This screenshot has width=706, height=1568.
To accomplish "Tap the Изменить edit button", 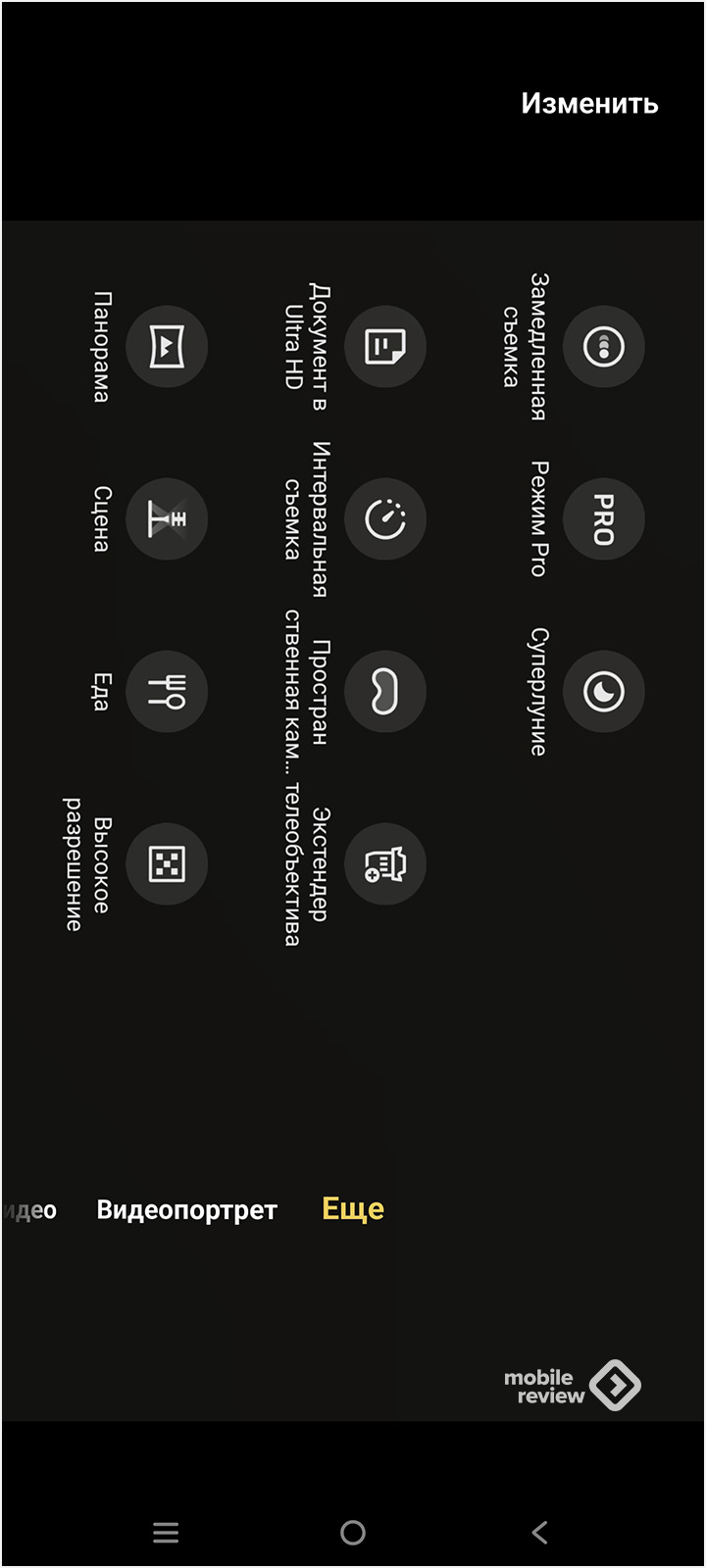I will click(589, 104).
